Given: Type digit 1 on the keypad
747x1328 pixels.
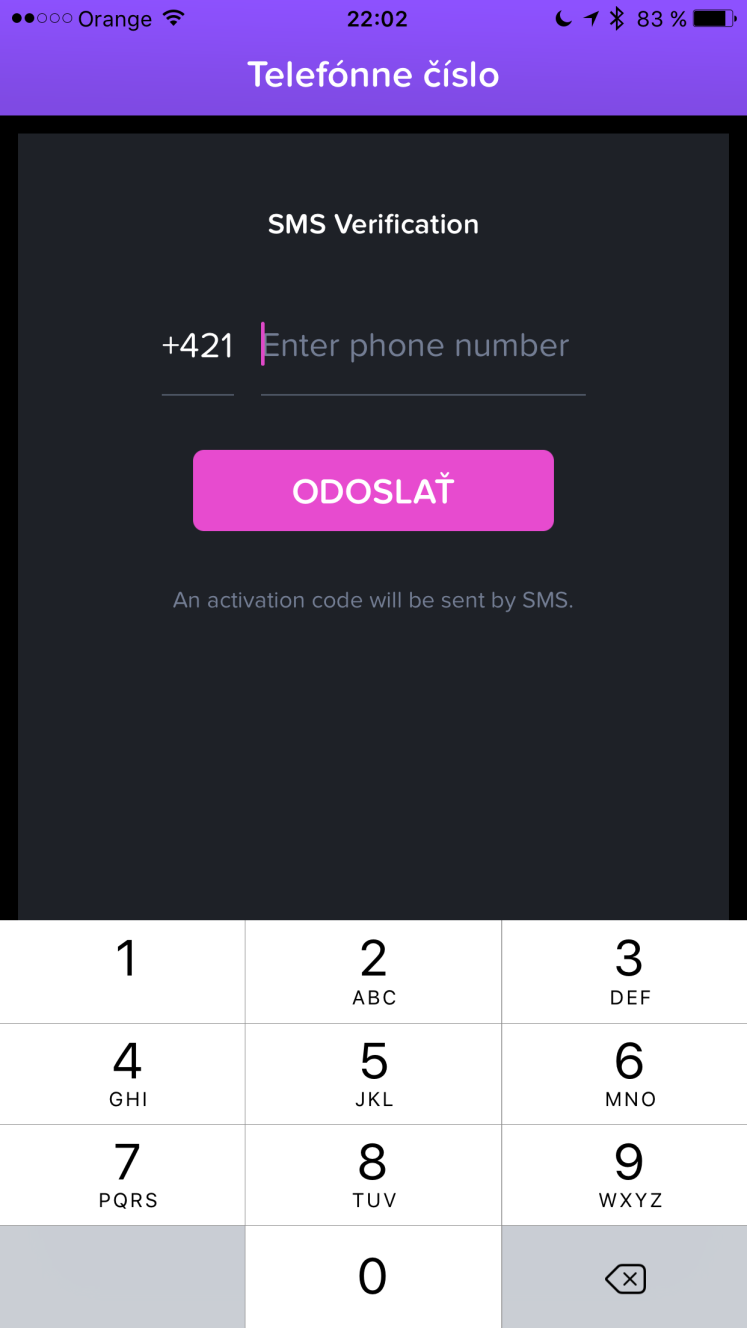Looking at the screenshot, I should pyautogui.click(x=122, y=972).
